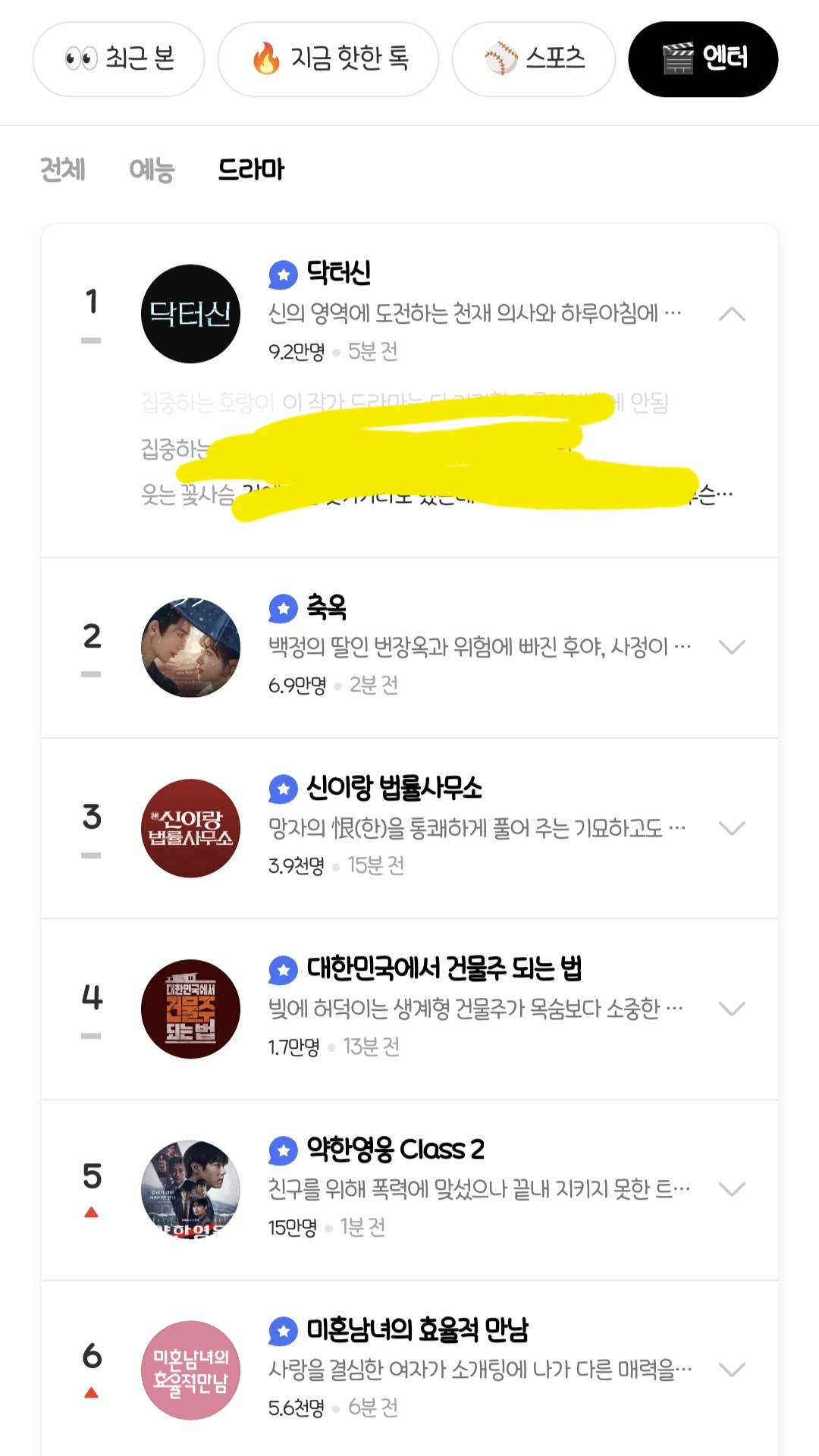Select the 드라마 tab
The height and width of the screenshot is (1456, 819).
point(251,169)
